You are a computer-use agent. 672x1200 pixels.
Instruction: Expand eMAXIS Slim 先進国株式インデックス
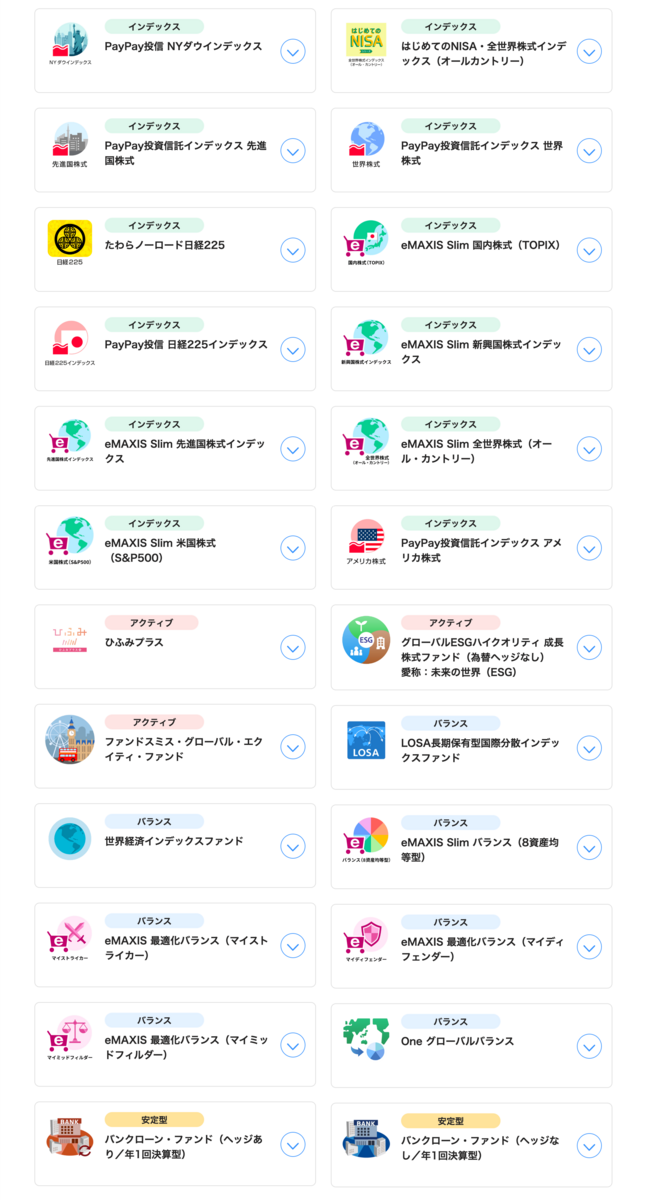(292, 449)
